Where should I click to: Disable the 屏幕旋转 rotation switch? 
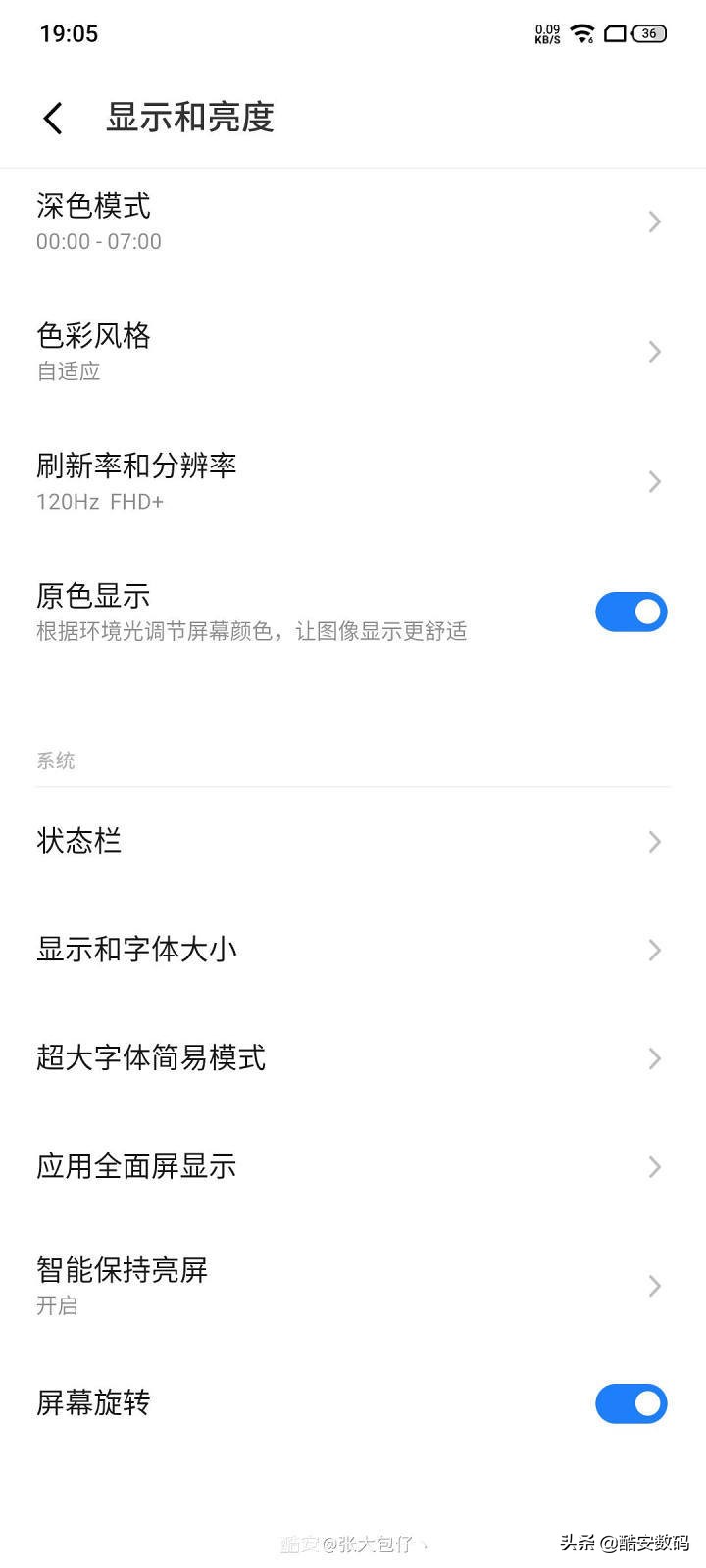(630, 1403)
